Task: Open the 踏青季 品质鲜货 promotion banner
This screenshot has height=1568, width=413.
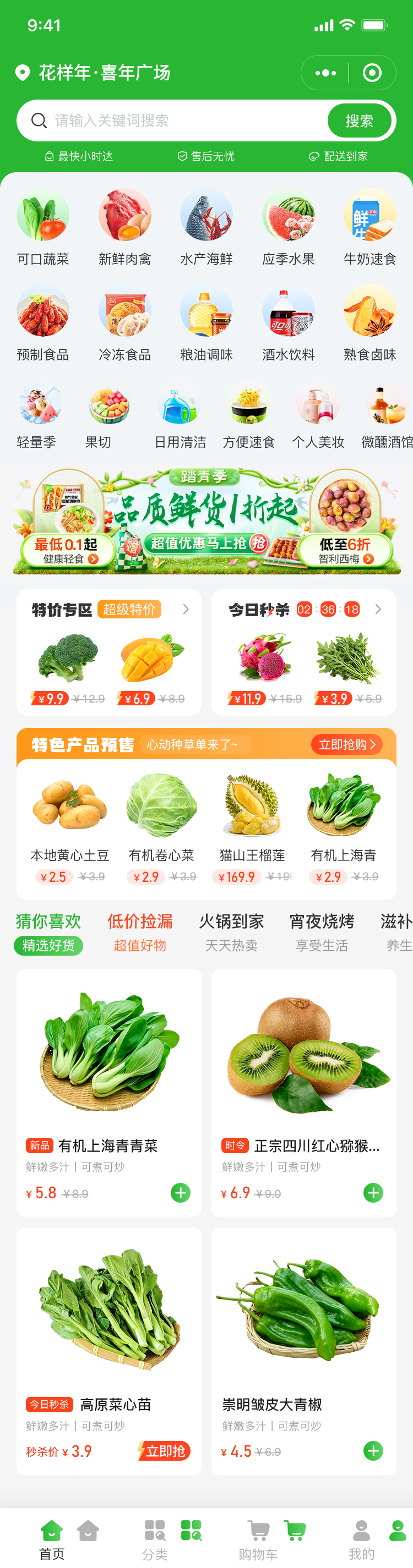Action: tap(206, 522)
